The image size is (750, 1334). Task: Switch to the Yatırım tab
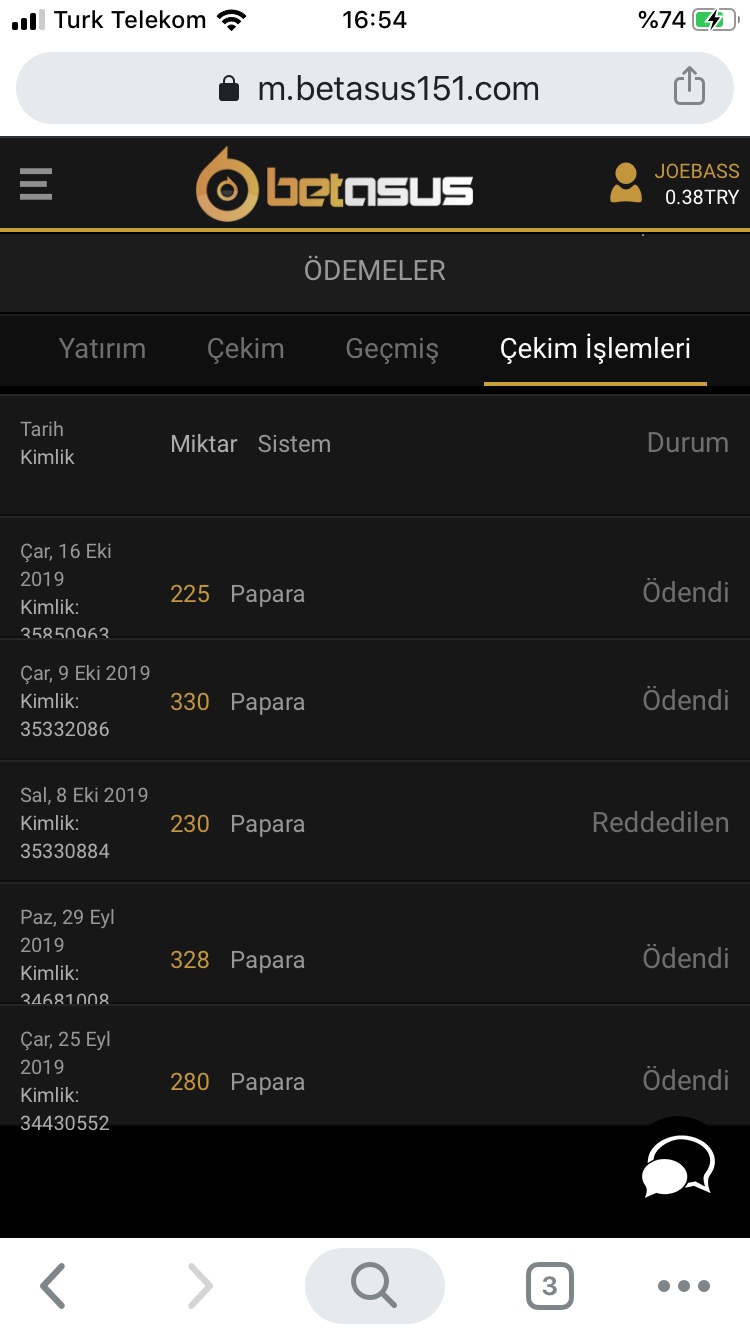102,349
